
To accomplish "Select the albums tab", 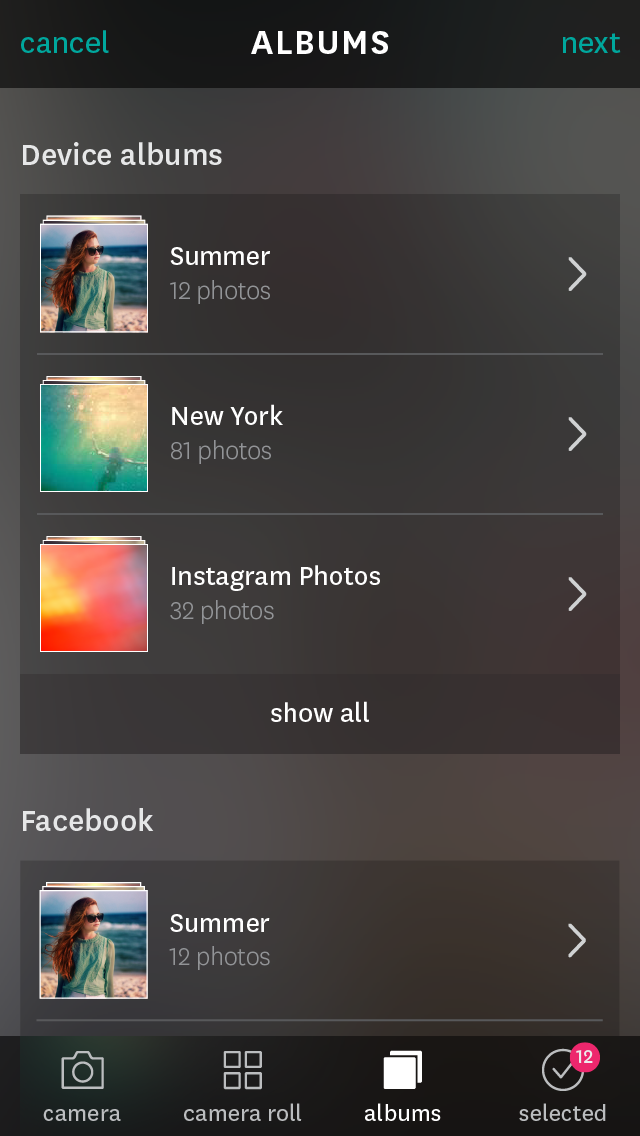I will [402, 1087].
